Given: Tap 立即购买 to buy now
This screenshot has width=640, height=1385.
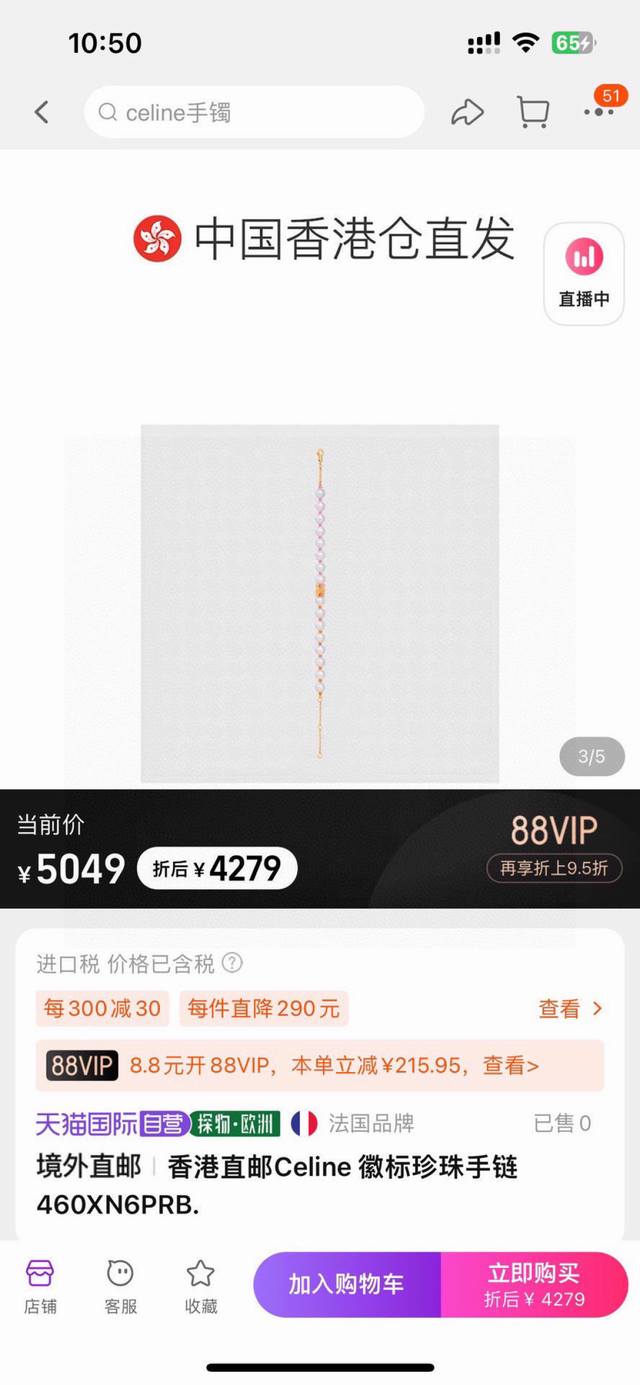Looking at the screenshot, I should 534,1285.
